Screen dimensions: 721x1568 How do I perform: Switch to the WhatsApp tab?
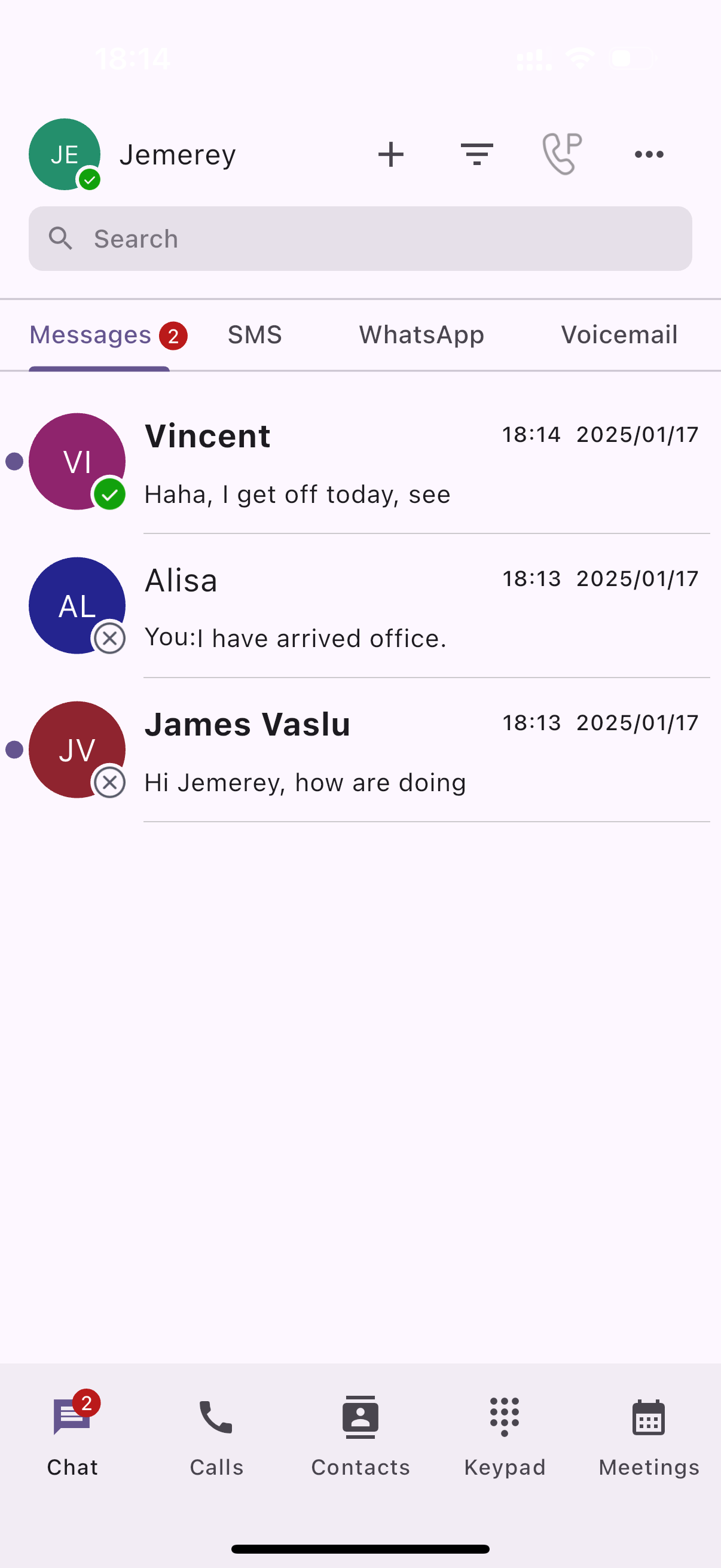[421, 335]
